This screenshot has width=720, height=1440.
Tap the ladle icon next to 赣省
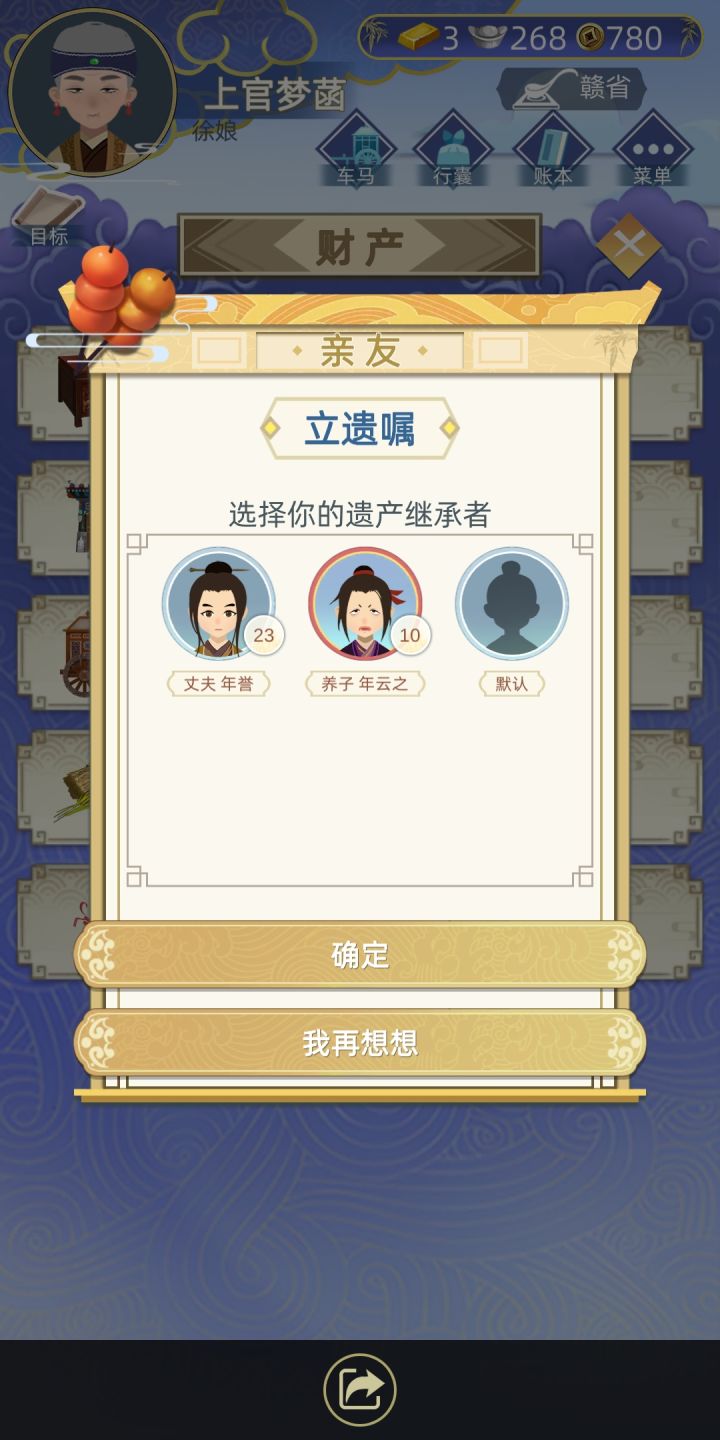(x=536, y=90)
